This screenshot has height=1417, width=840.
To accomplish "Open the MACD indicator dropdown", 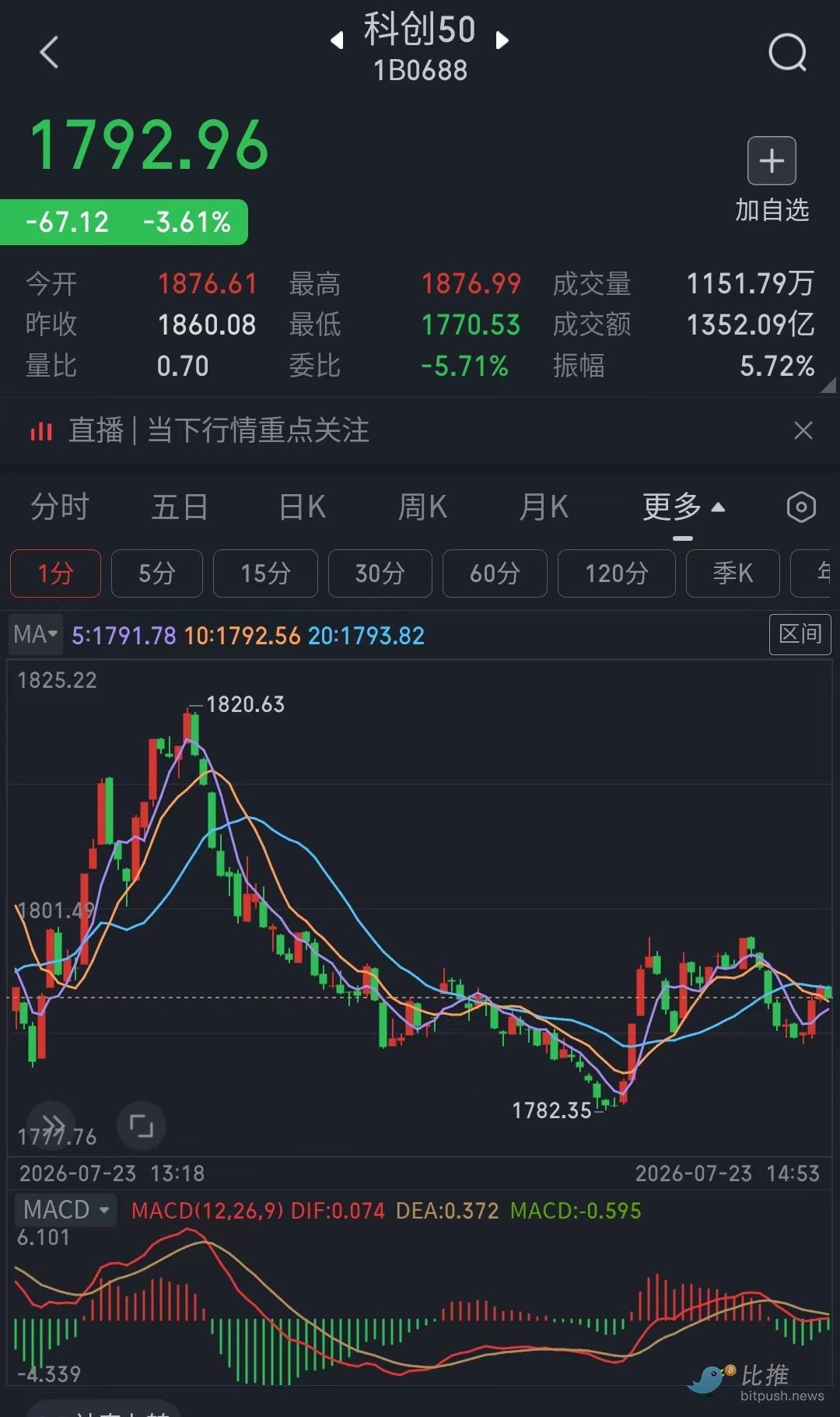I will pos(65,1210).
